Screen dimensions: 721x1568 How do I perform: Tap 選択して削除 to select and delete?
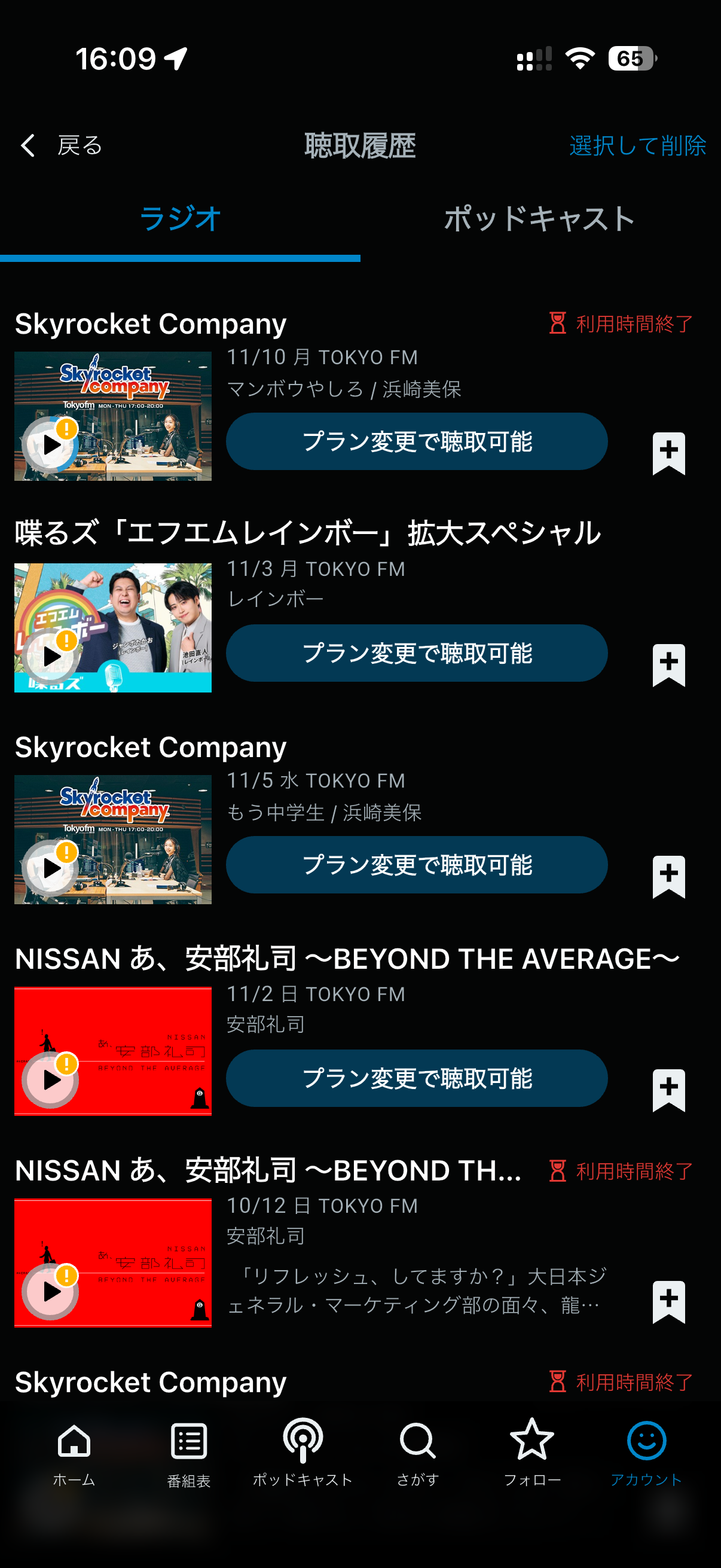coord(637,146)
